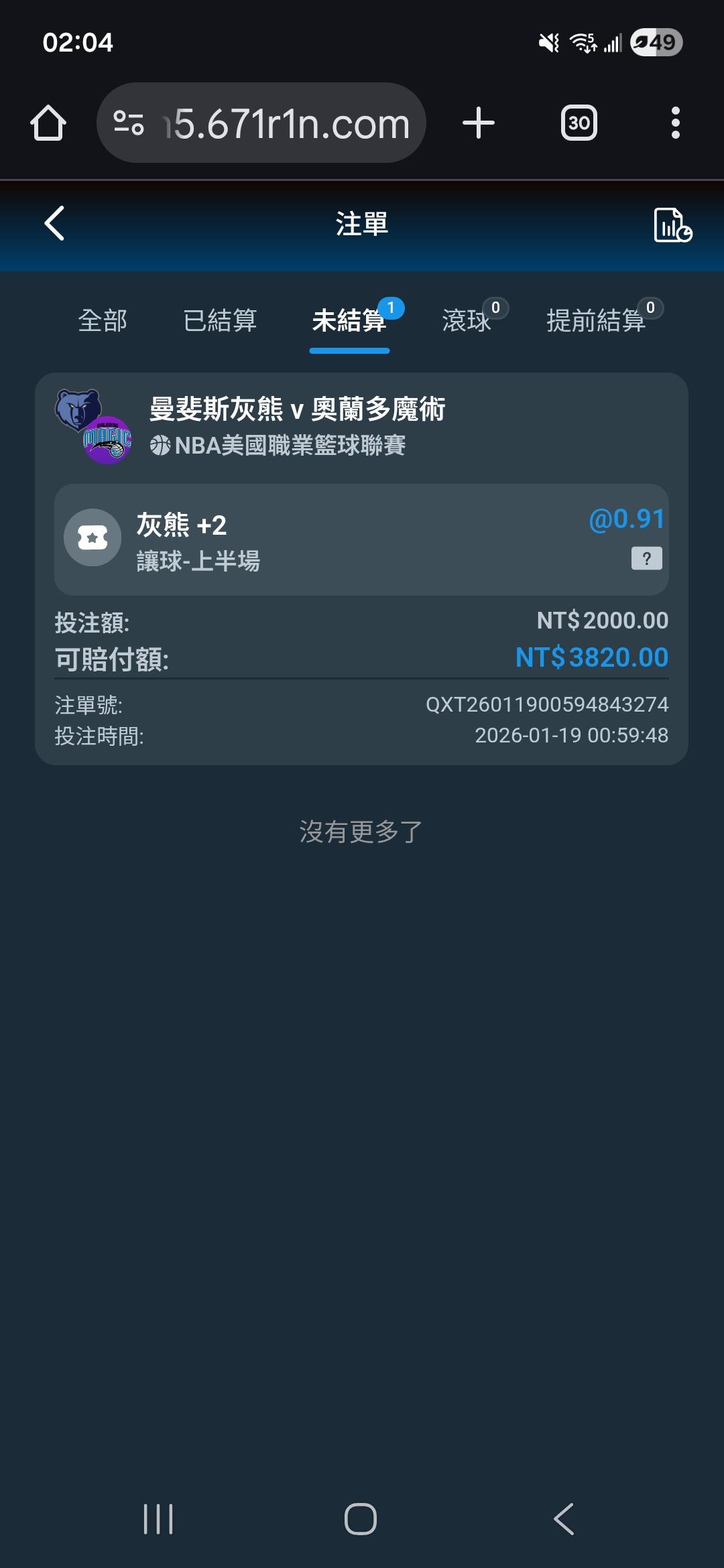Image resolution: width=724 pixels, height=1568 pixels.
Task: Open the bet statistics report icon
Action: [x=672, y=224]
